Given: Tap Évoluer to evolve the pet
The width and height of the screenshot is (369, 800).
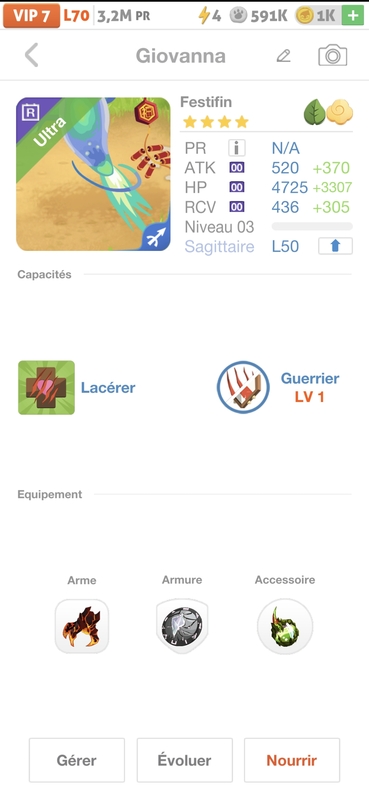Looking at the screenshot, I should coord(184,760).
